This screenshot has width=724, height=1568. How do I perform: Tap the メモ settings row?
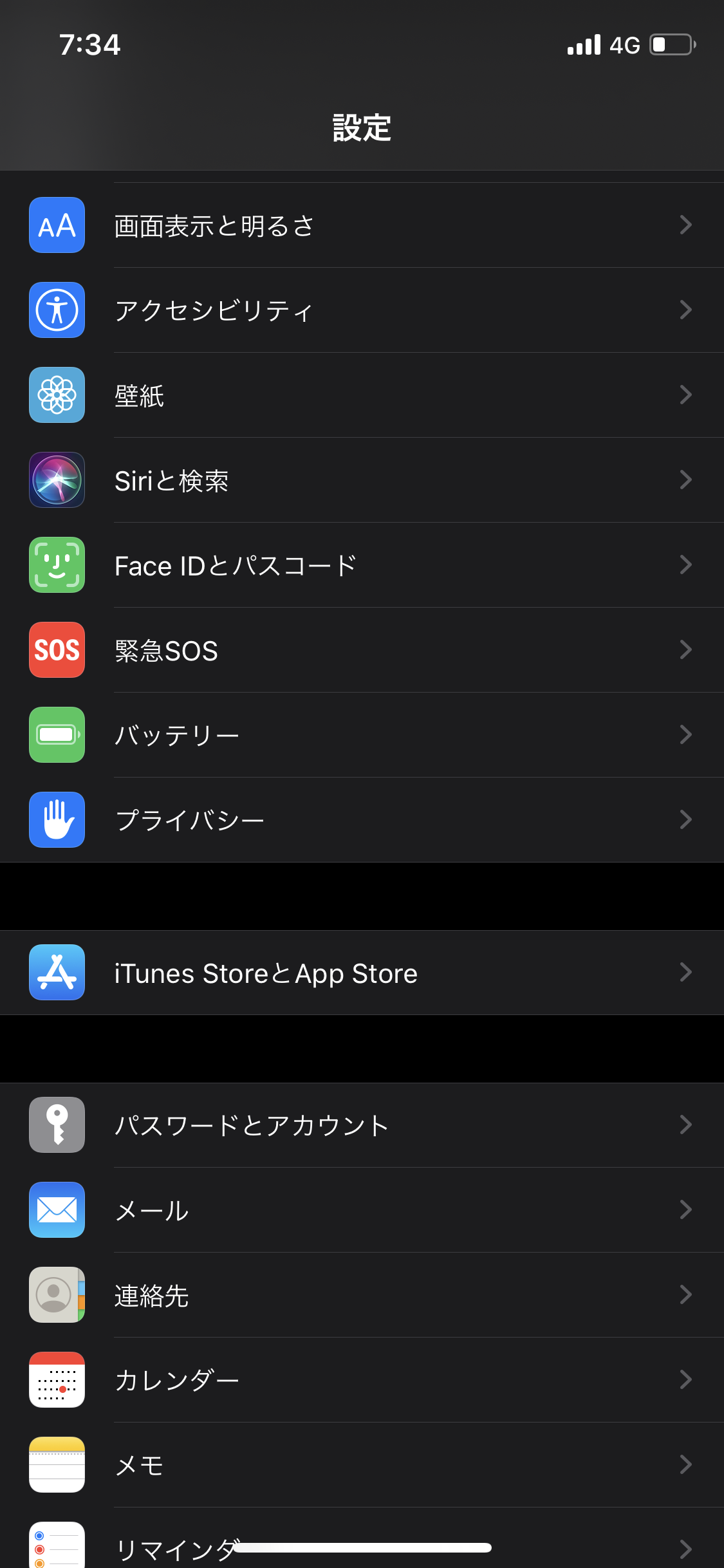(x=360, y=1465)
